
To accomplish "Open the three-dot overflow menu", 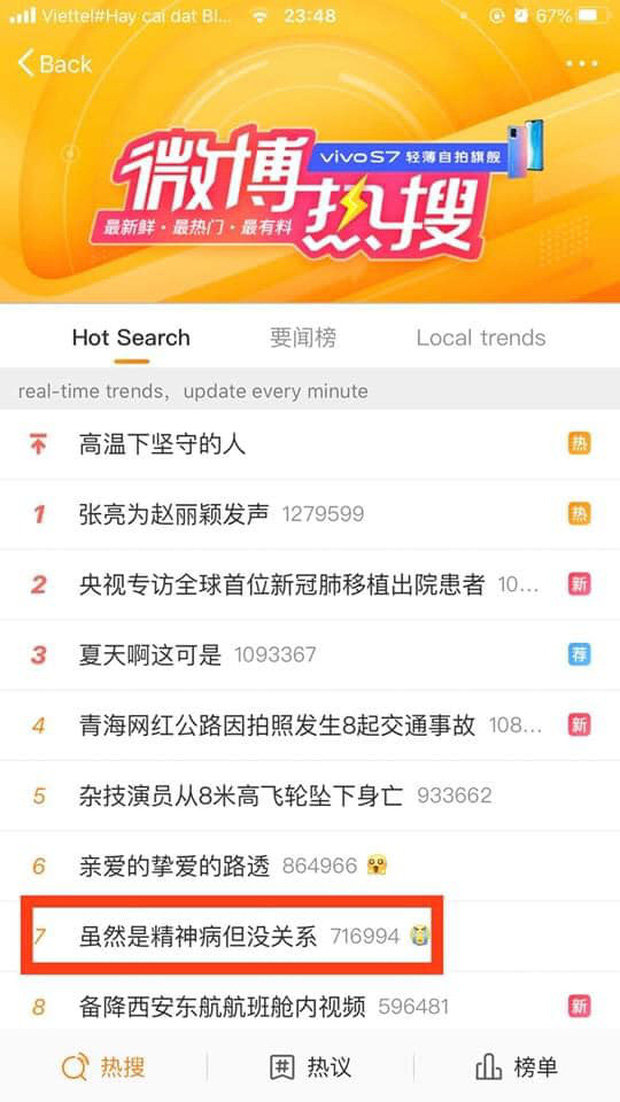I will (581, 64).
